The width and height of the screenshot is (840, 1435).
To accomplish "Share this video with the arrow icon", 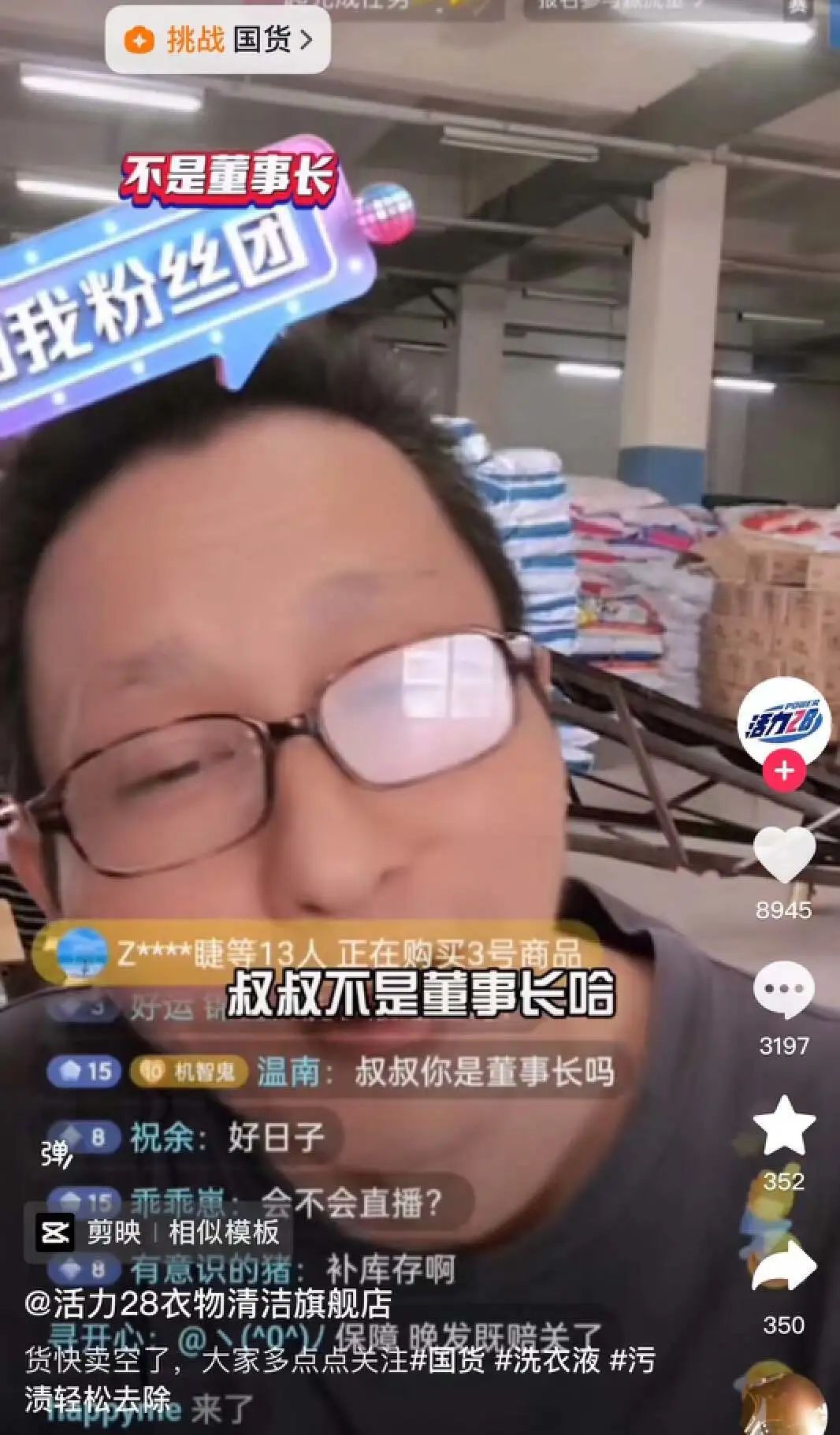I will [x=783, y=1265].
